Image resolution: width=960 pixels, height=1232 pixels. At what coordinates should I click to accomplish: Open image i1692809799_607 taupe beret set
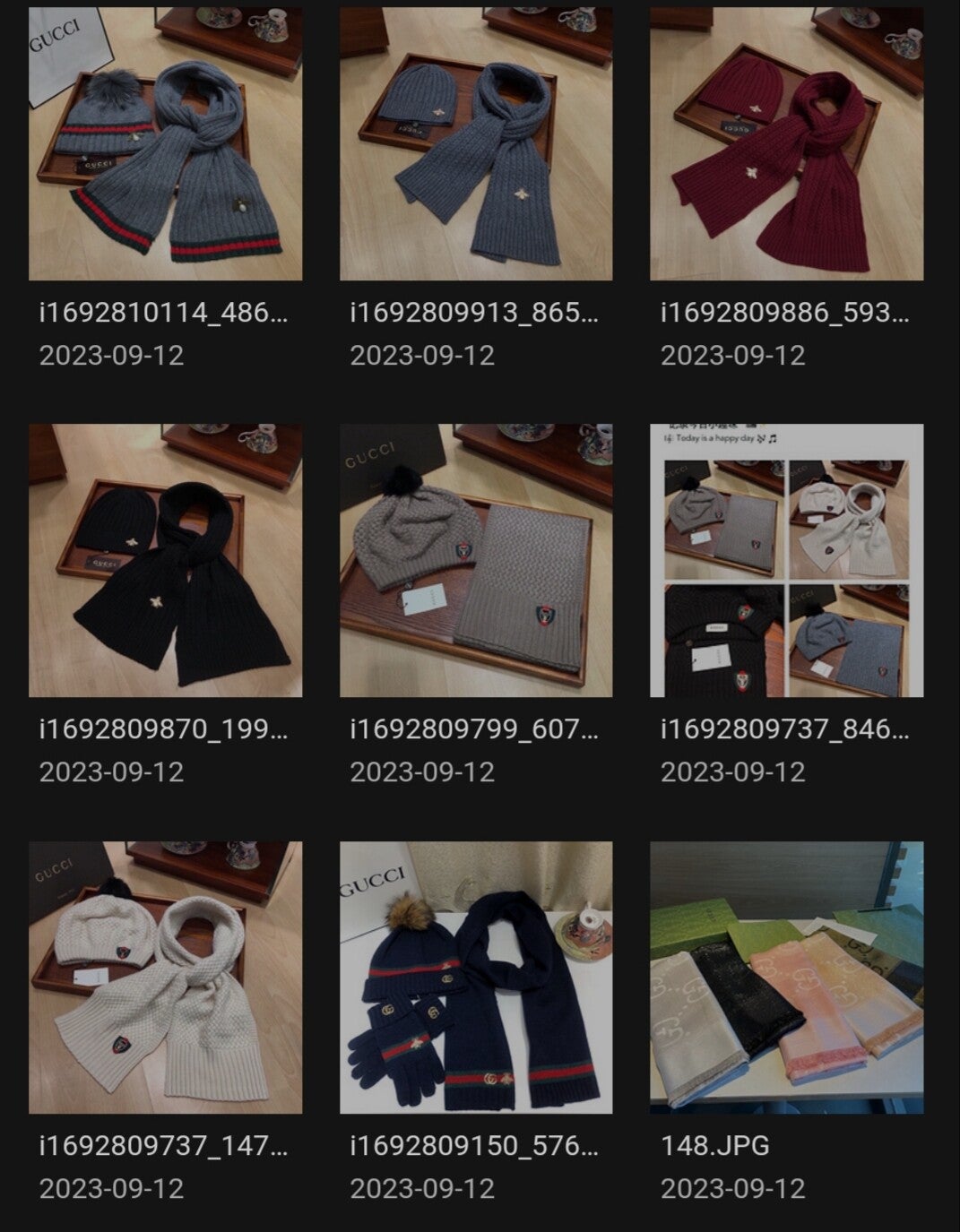(x=476, y=561)
